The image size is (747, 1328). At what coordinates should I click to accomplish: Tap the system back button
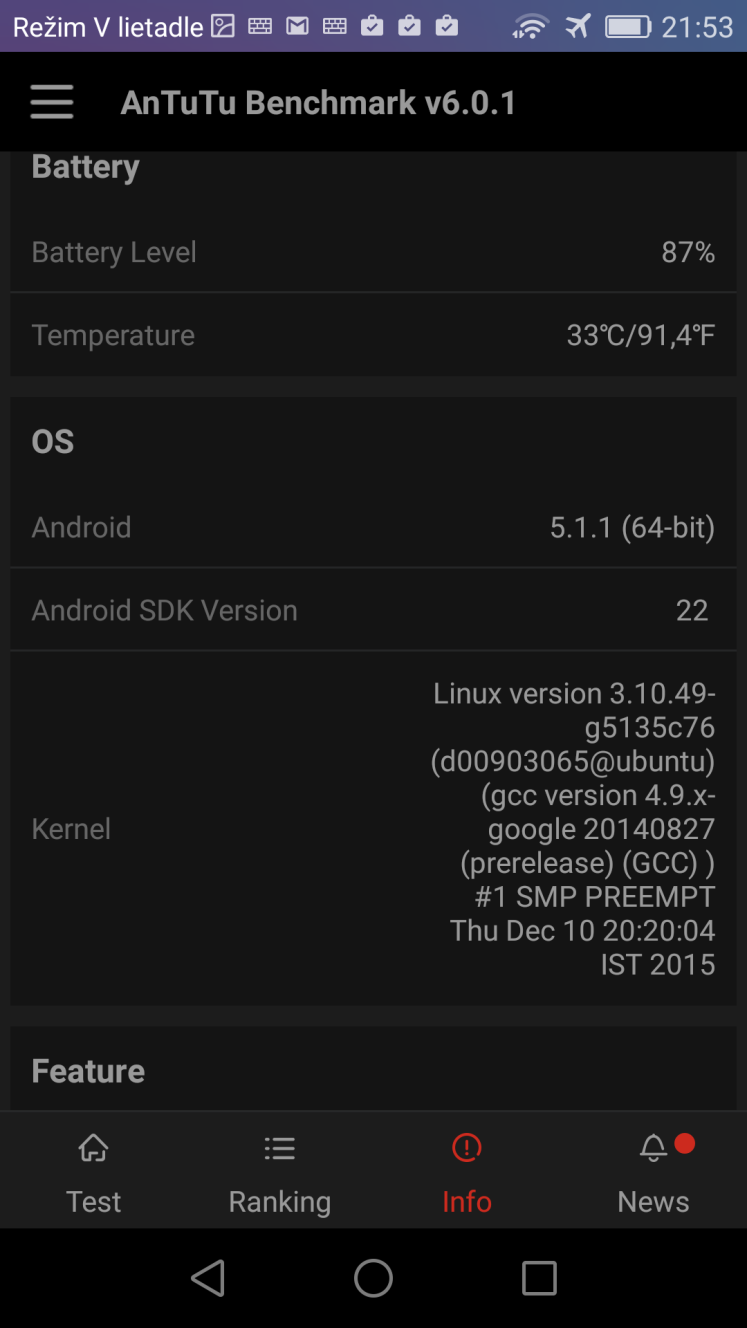208,1277
